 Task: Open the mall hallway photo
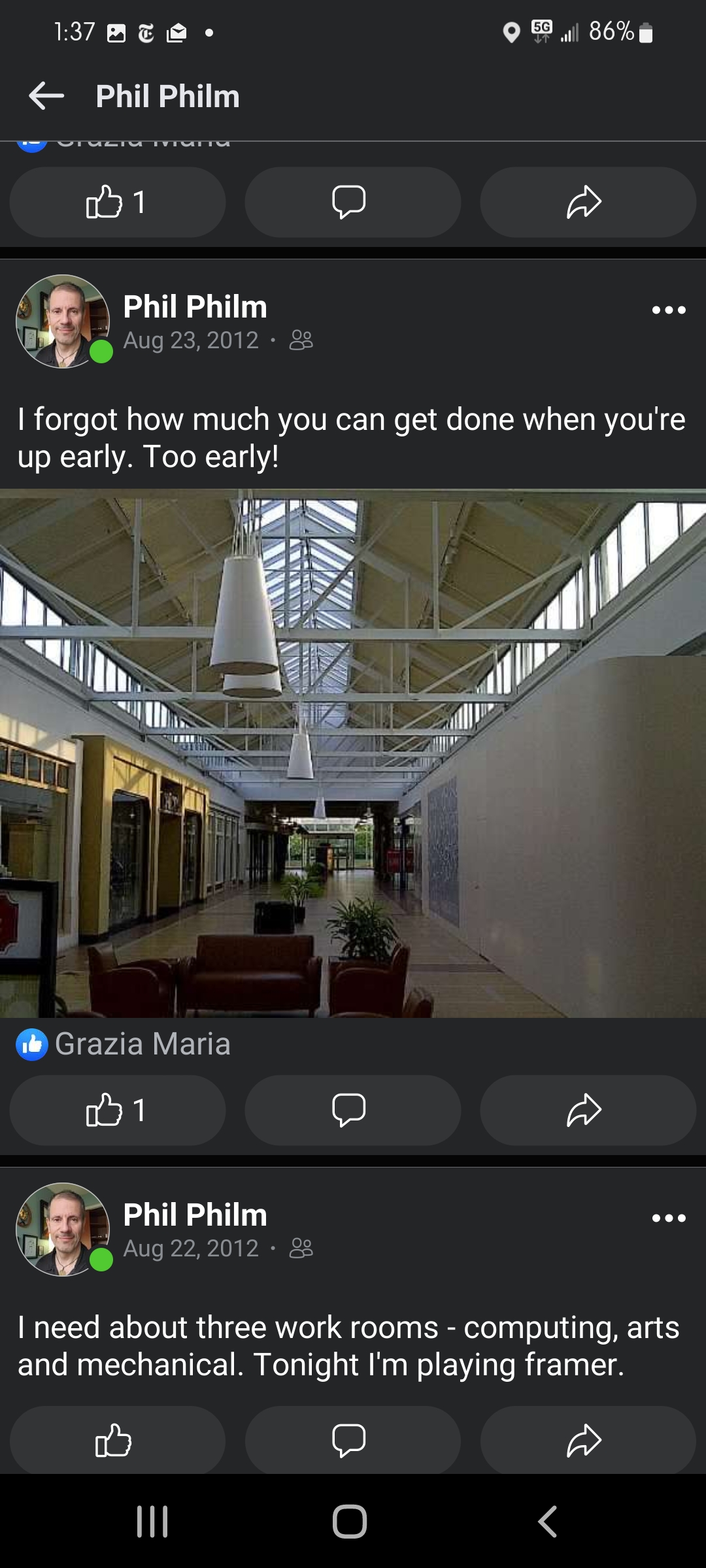353,753
